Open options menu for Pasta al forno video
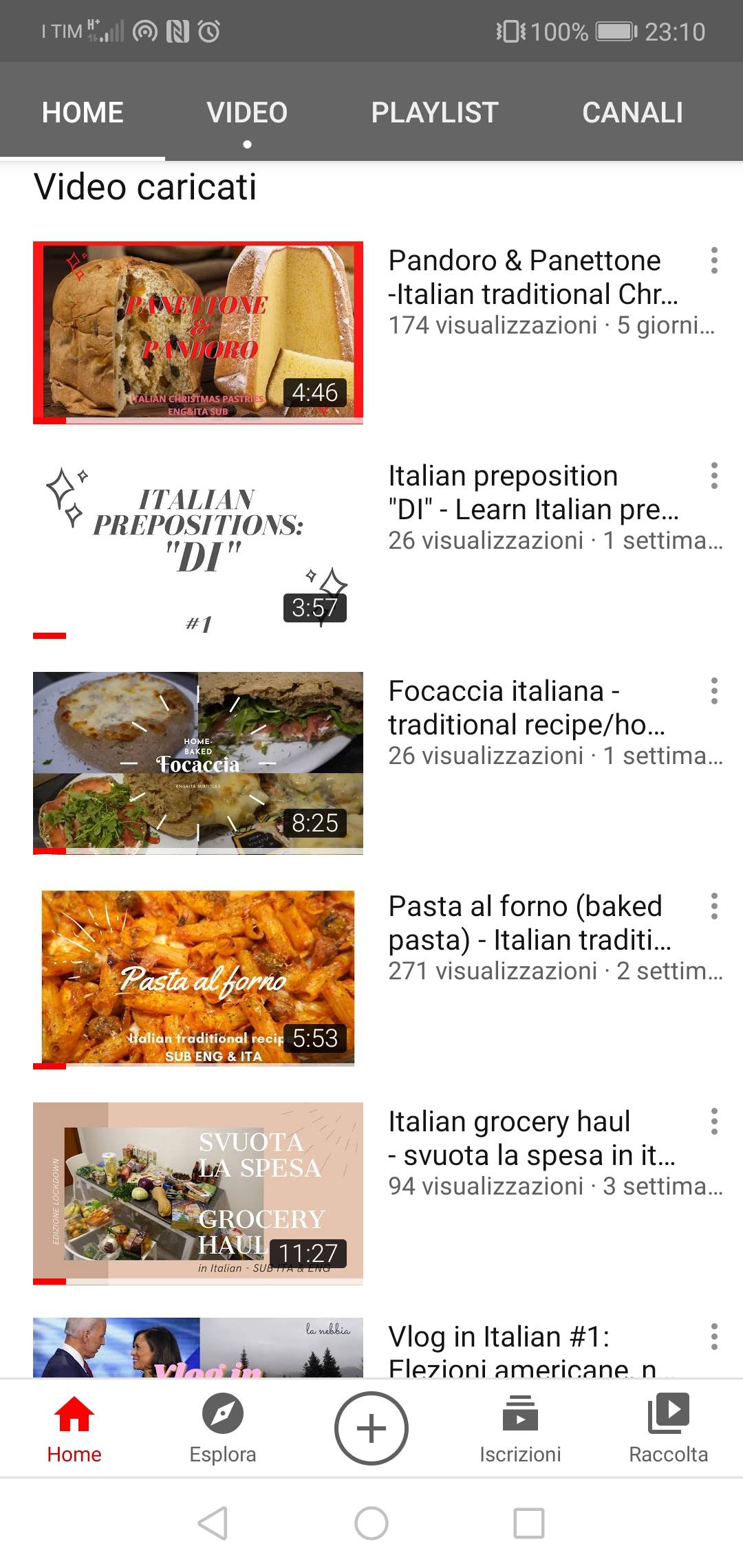The image size is (743, 1568). coord(715,908)
